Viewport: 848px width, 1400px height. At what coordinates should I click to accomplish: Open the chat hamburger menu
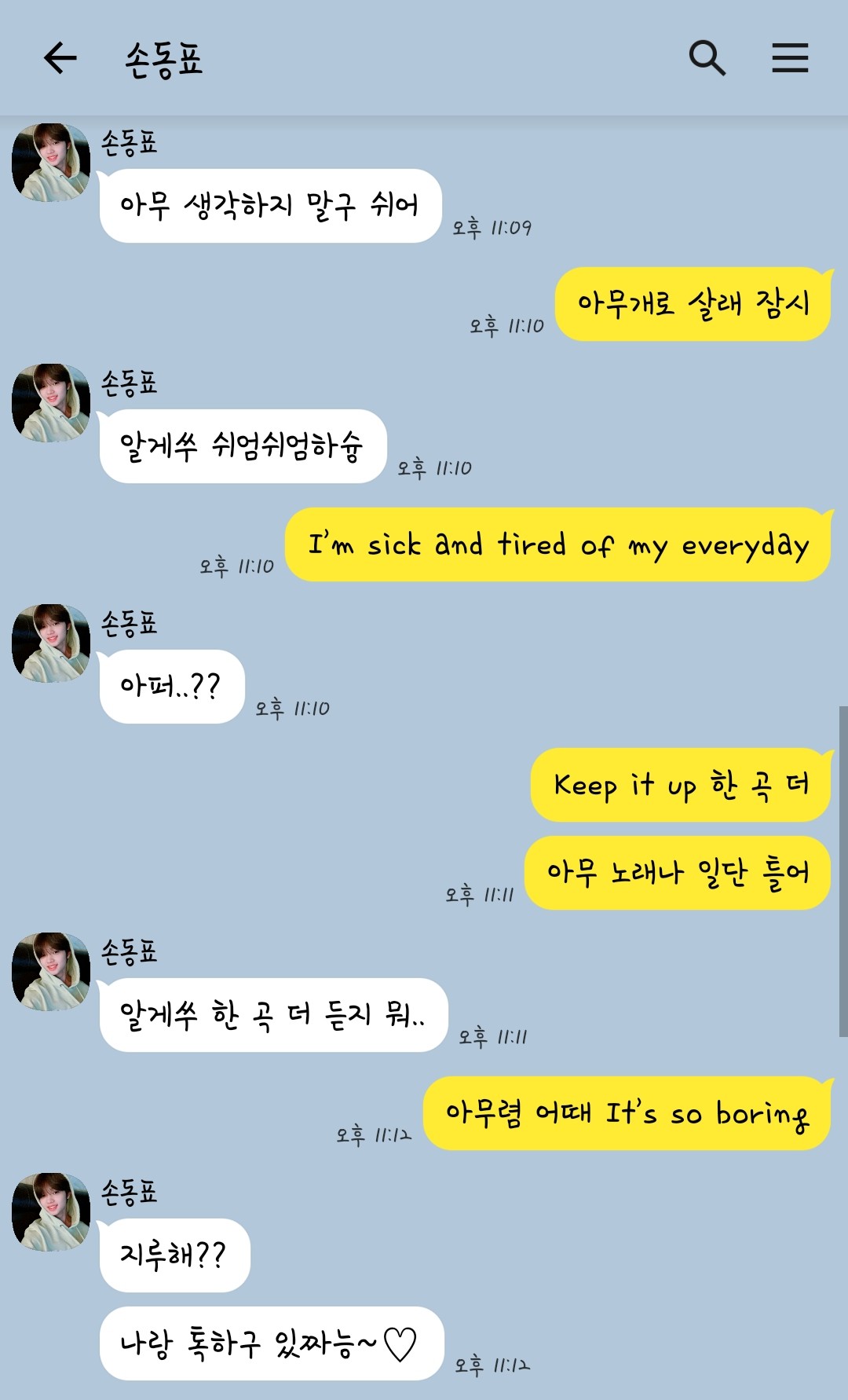(x=790, y=58)
